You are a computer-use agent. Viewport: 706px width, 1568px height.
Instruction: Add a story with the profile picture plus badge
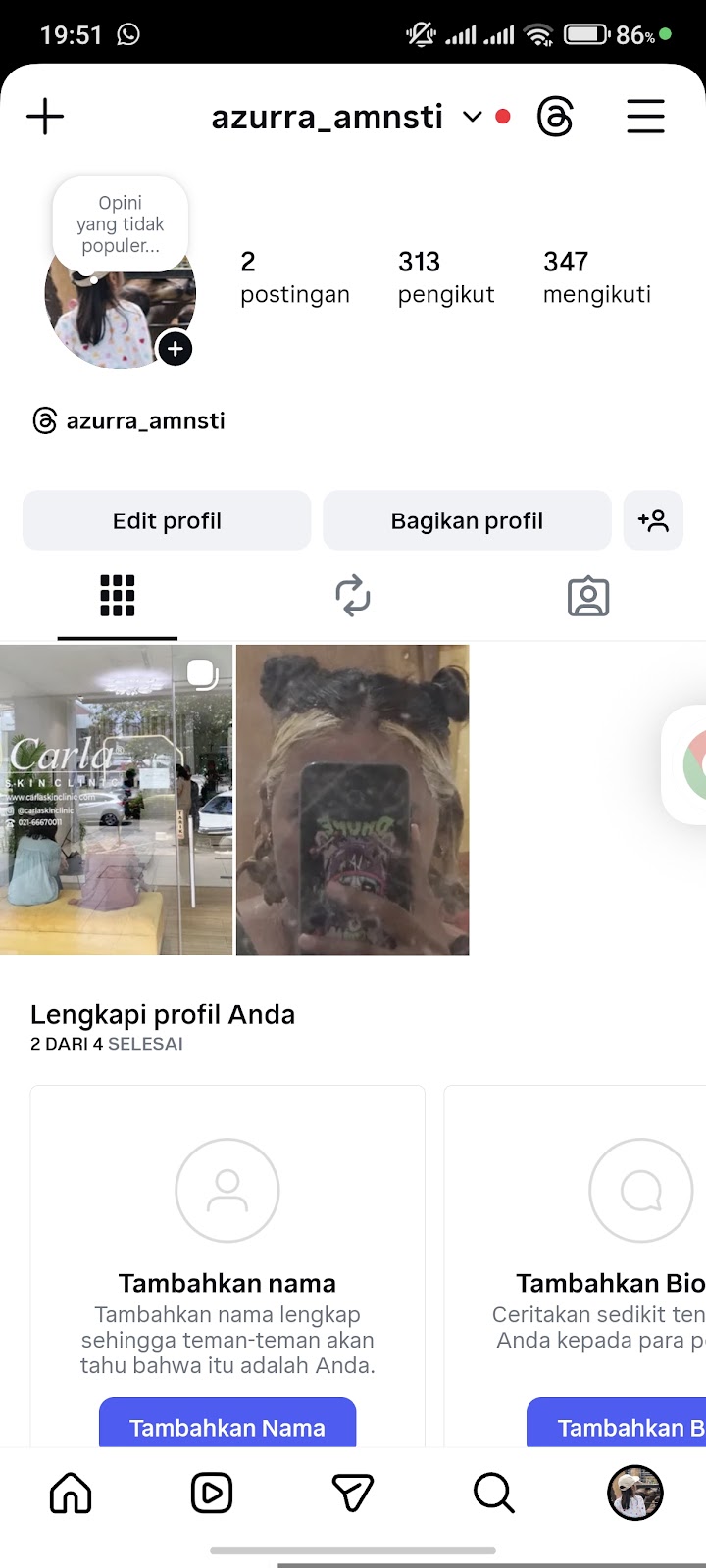click(x=175, y=349)
